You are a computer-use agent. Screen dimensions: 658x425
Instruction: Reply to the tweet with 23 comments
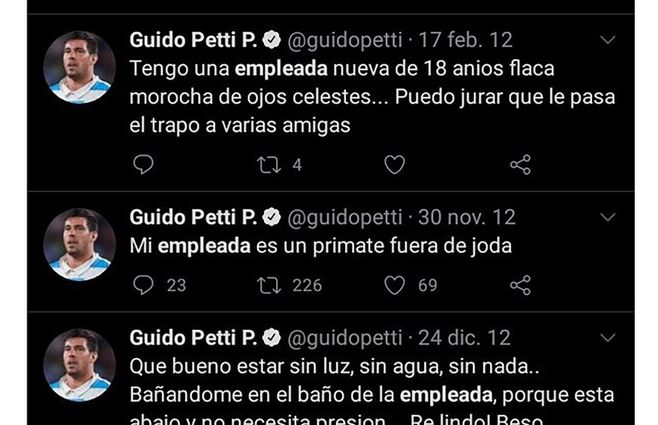pos(144,285)
